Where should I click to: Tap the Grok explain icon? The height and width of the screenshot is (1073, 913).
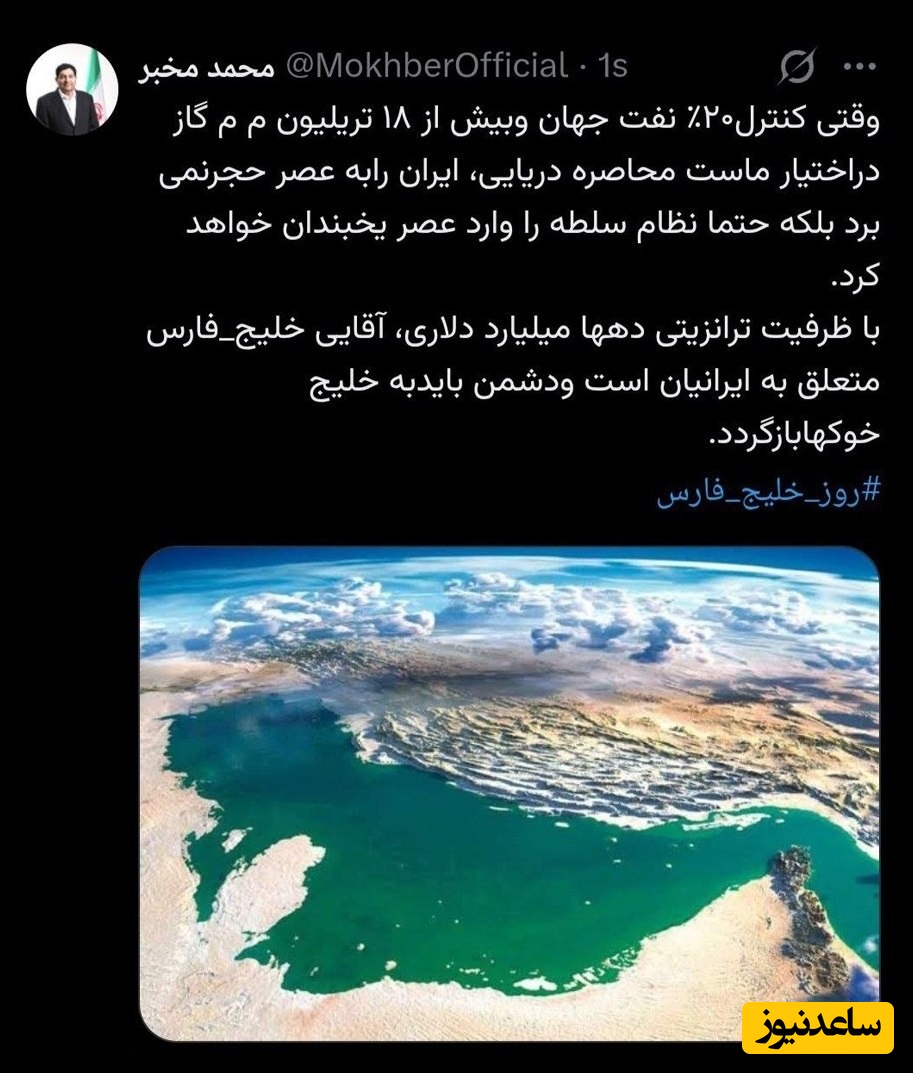pos(797,68)
